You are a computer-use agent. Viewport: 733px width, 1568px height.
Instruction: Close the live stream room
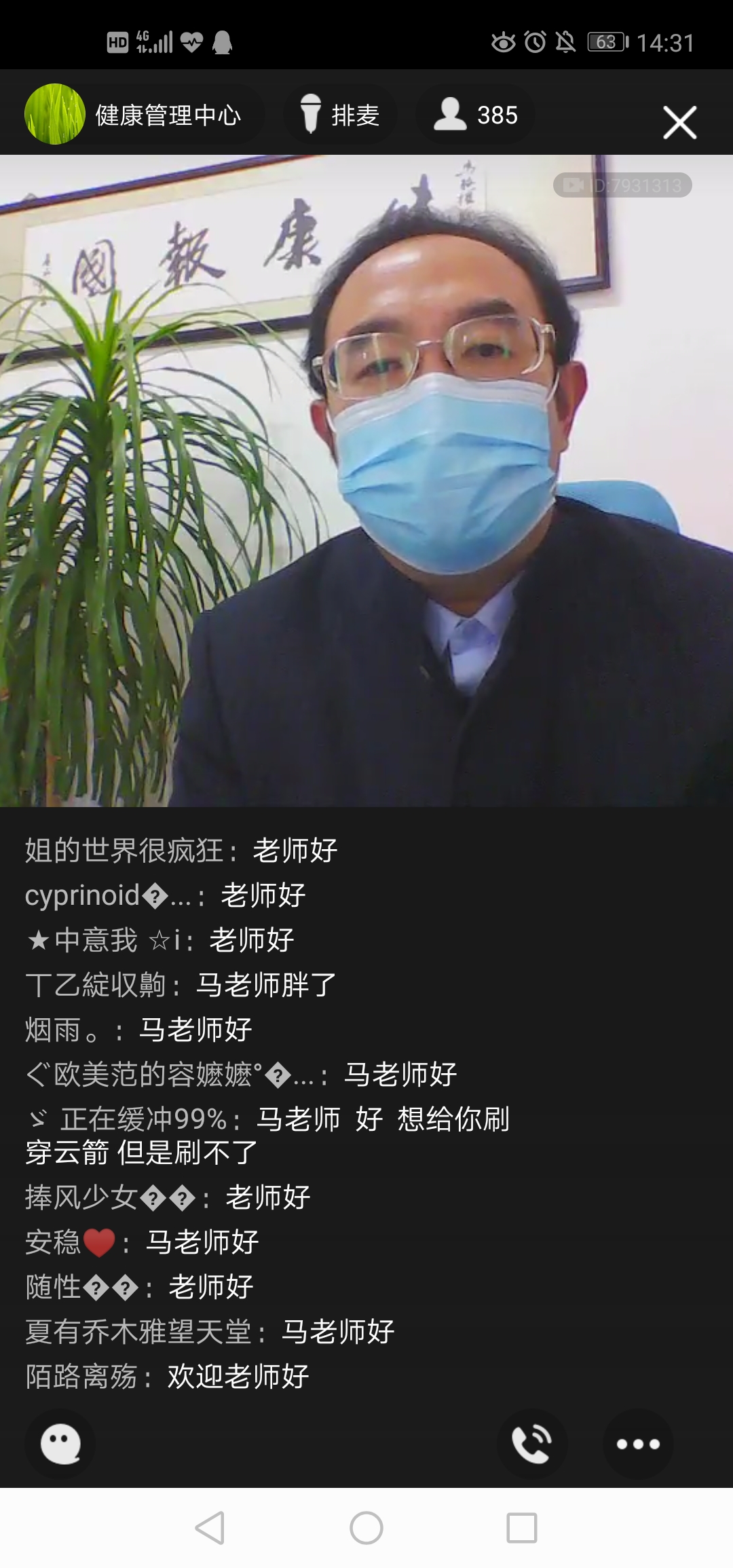pyautogui.click(x=679, y=123)
